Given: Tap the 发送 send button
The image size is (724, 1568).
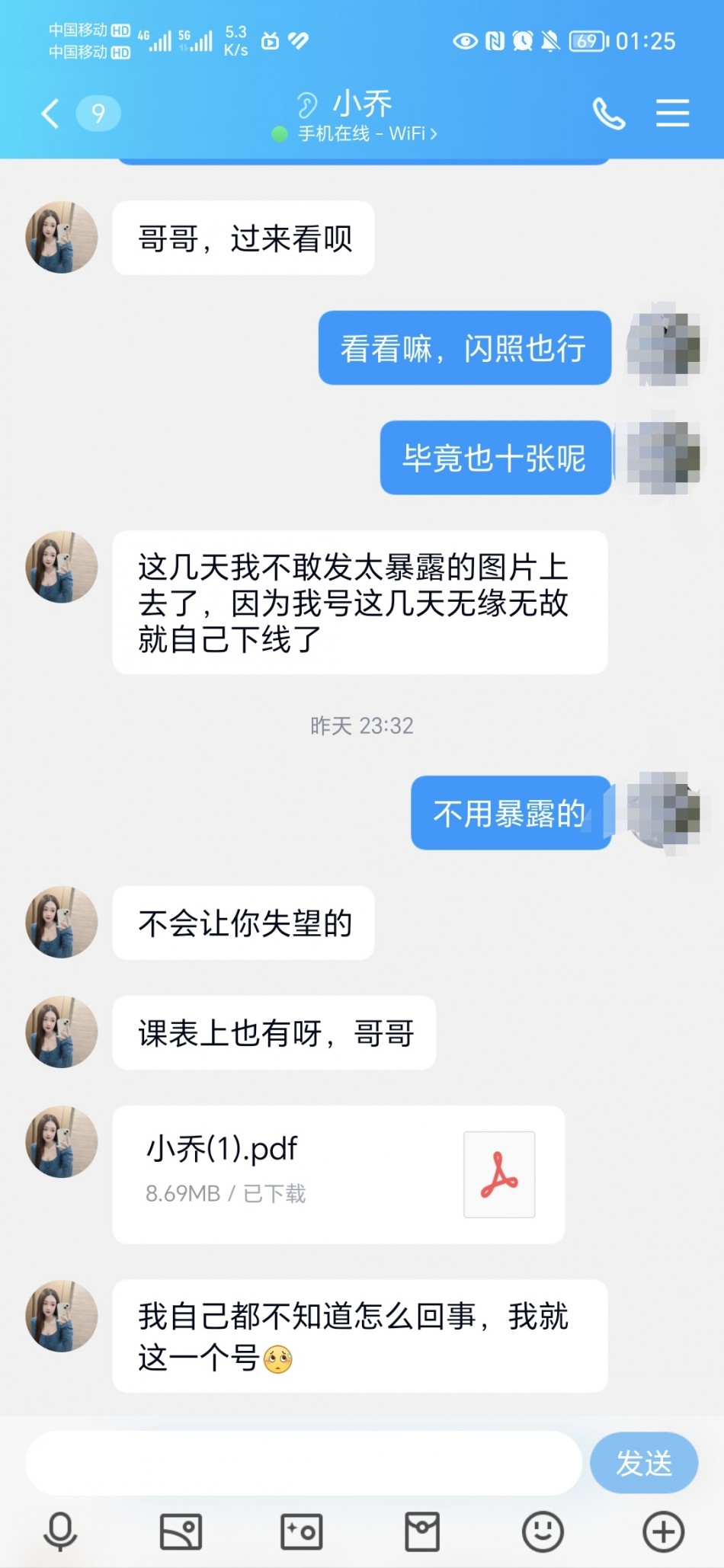Looking at the screenshot, I should point(644,1463).
